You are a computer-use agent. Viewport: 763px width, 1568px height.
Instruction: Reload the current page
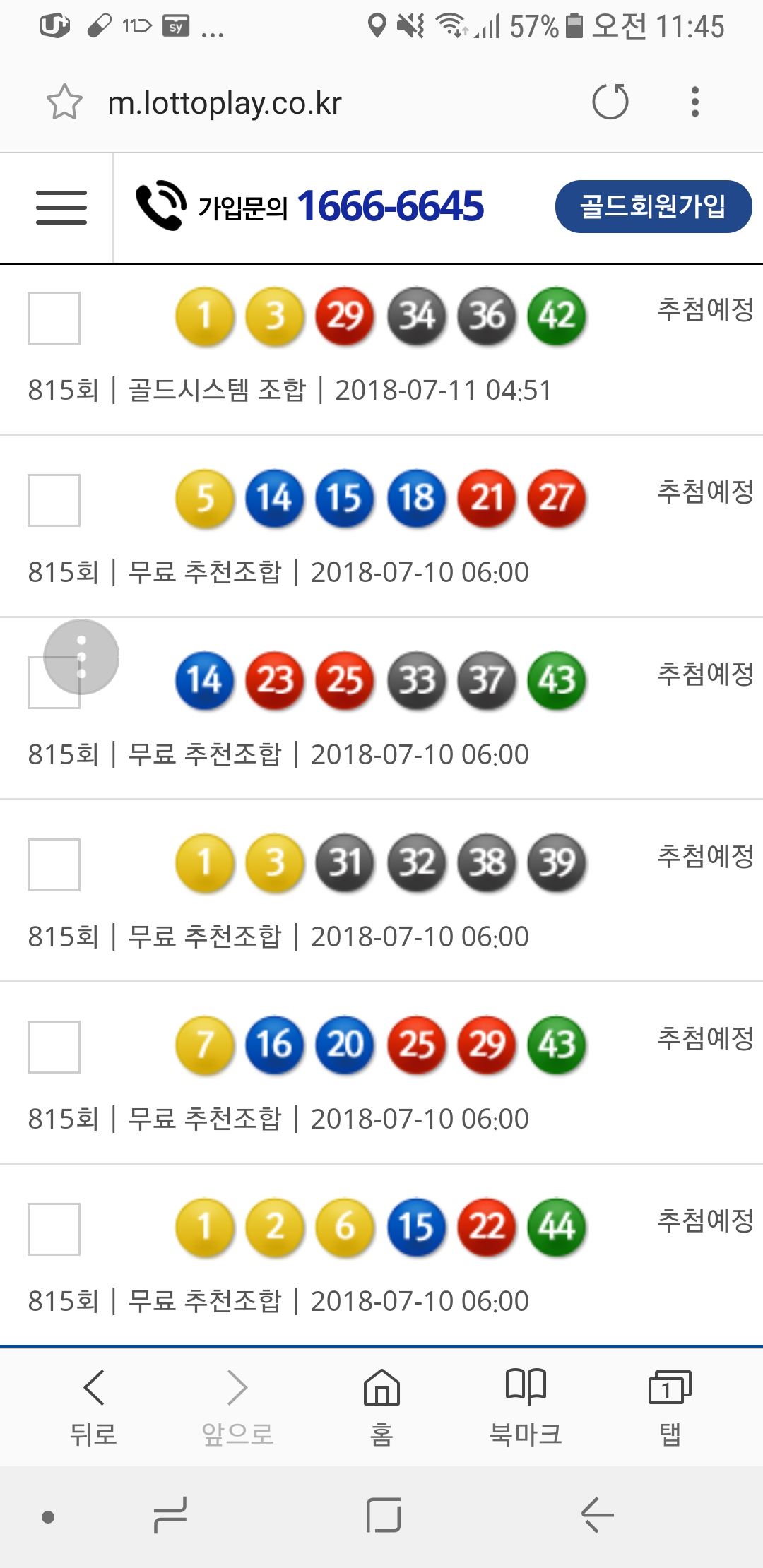[610, 102]
